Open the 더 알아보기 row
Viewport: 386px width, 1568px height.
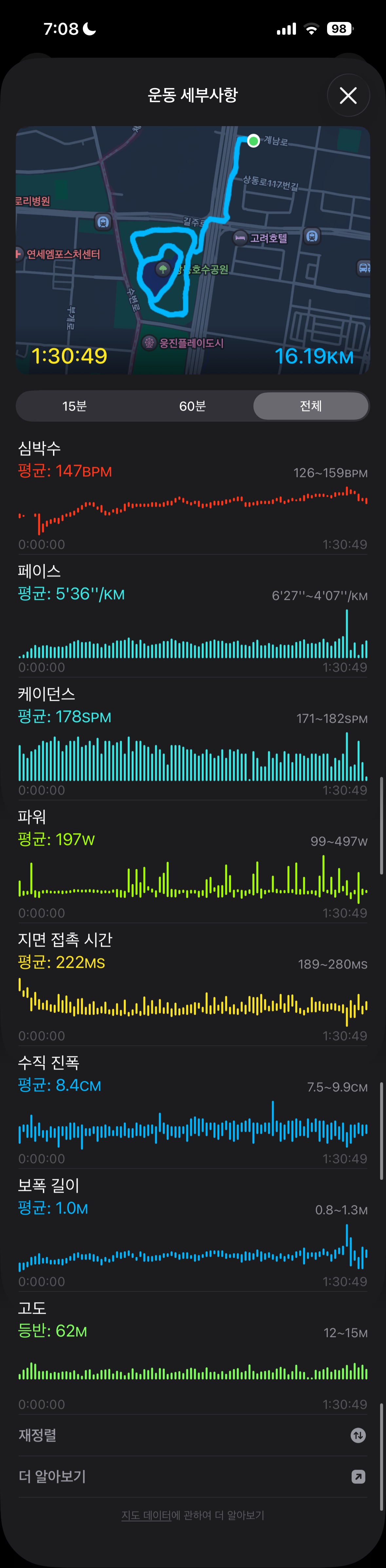tap(192, 1477)
